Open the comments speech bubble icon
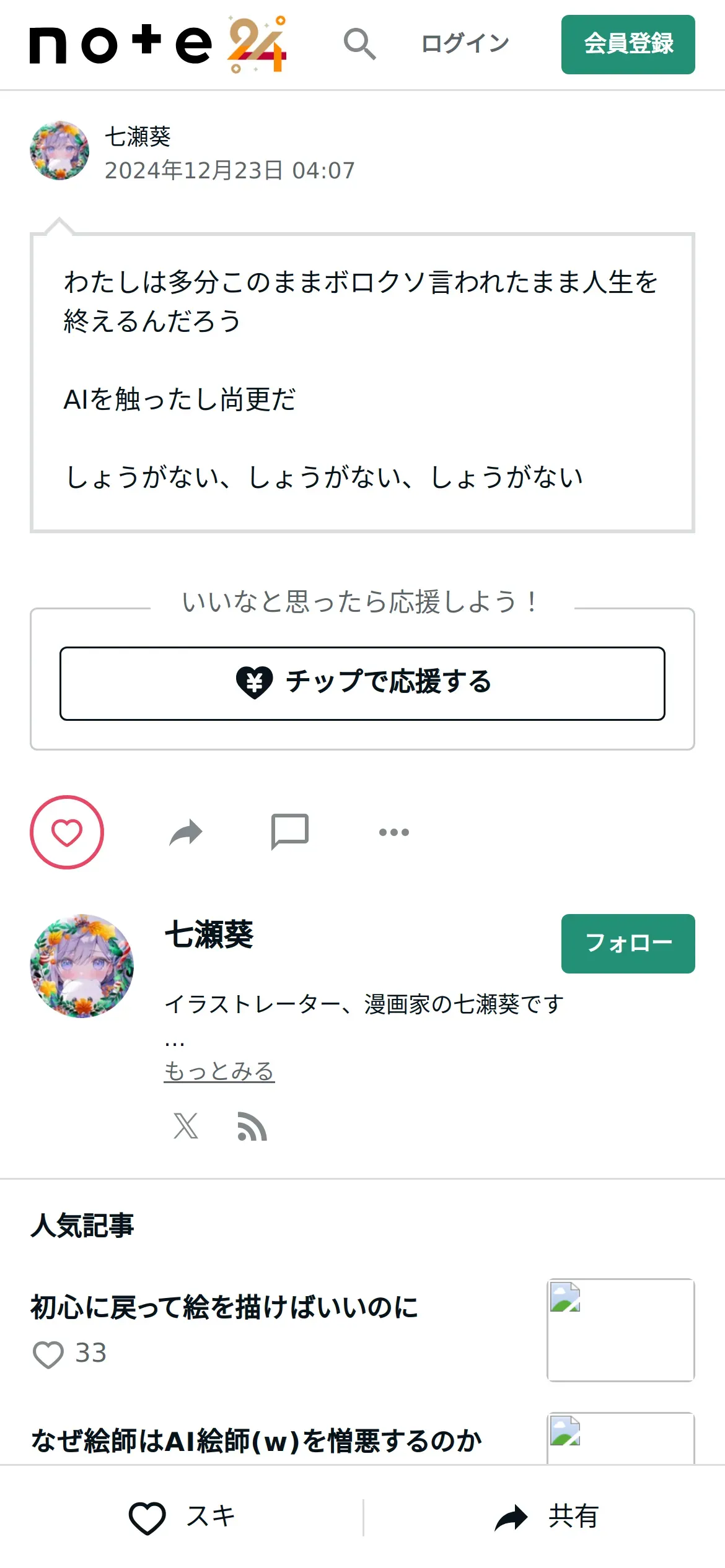This screenshot has height=1568, width=725. pos(290,831)
